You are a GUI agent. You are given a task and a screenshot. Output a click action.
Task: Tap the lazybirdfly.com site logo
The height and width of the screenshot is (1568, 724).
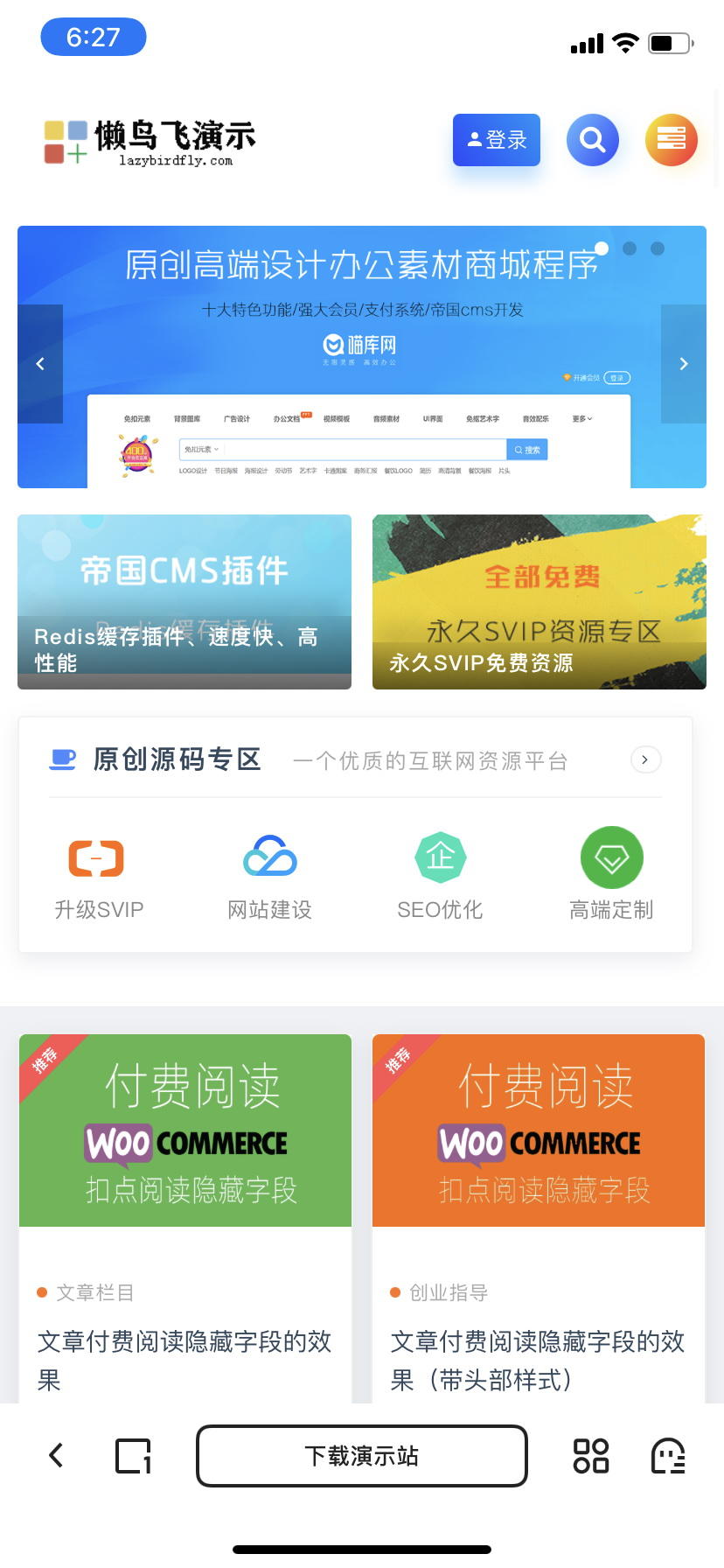[150, 142]
